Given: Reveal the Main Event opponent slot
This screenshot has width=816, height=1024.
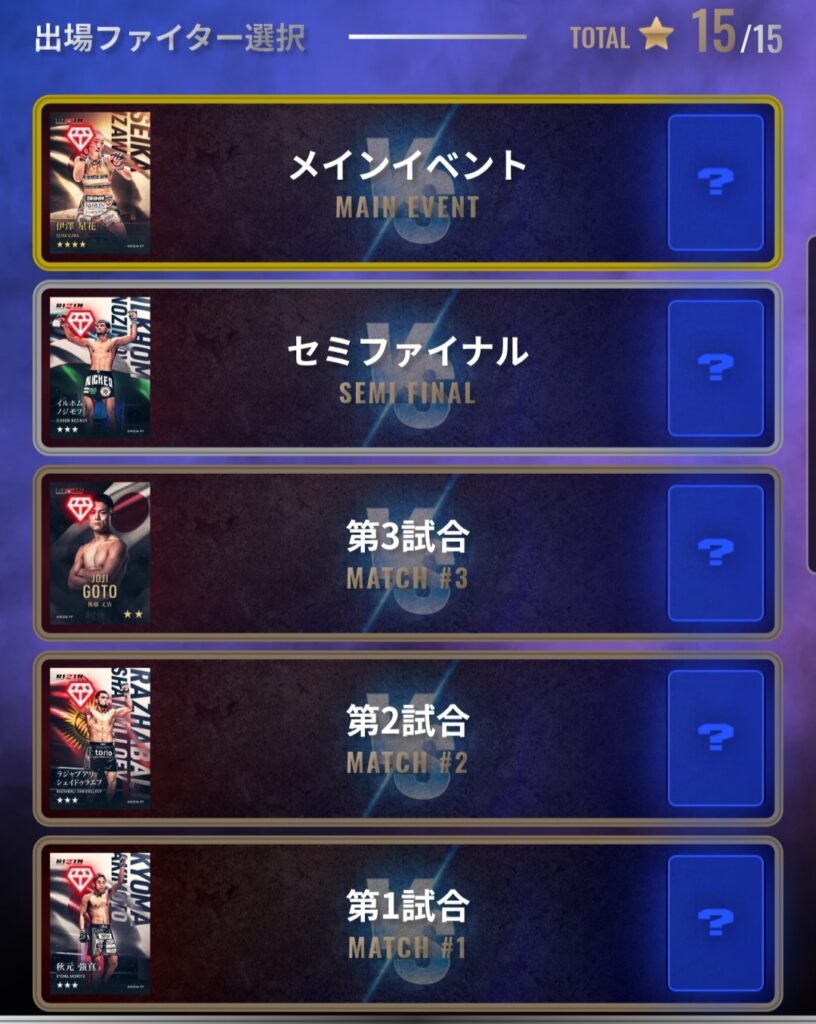Looking at the screenshot, I should click(716, 182).
